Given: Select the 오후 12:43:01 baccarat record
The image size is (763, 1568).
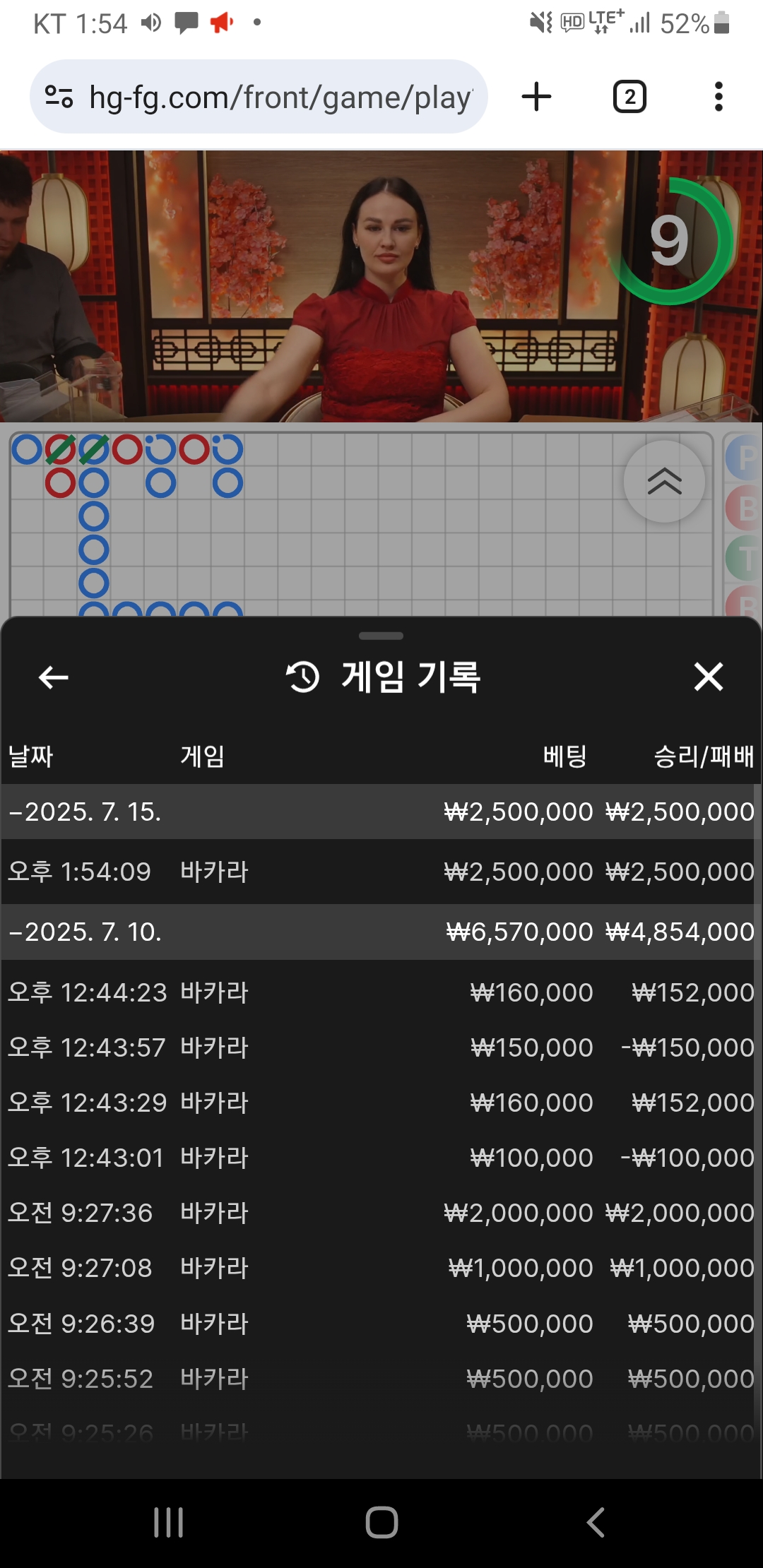Looking at the screenshot, I should (381, 1158).
